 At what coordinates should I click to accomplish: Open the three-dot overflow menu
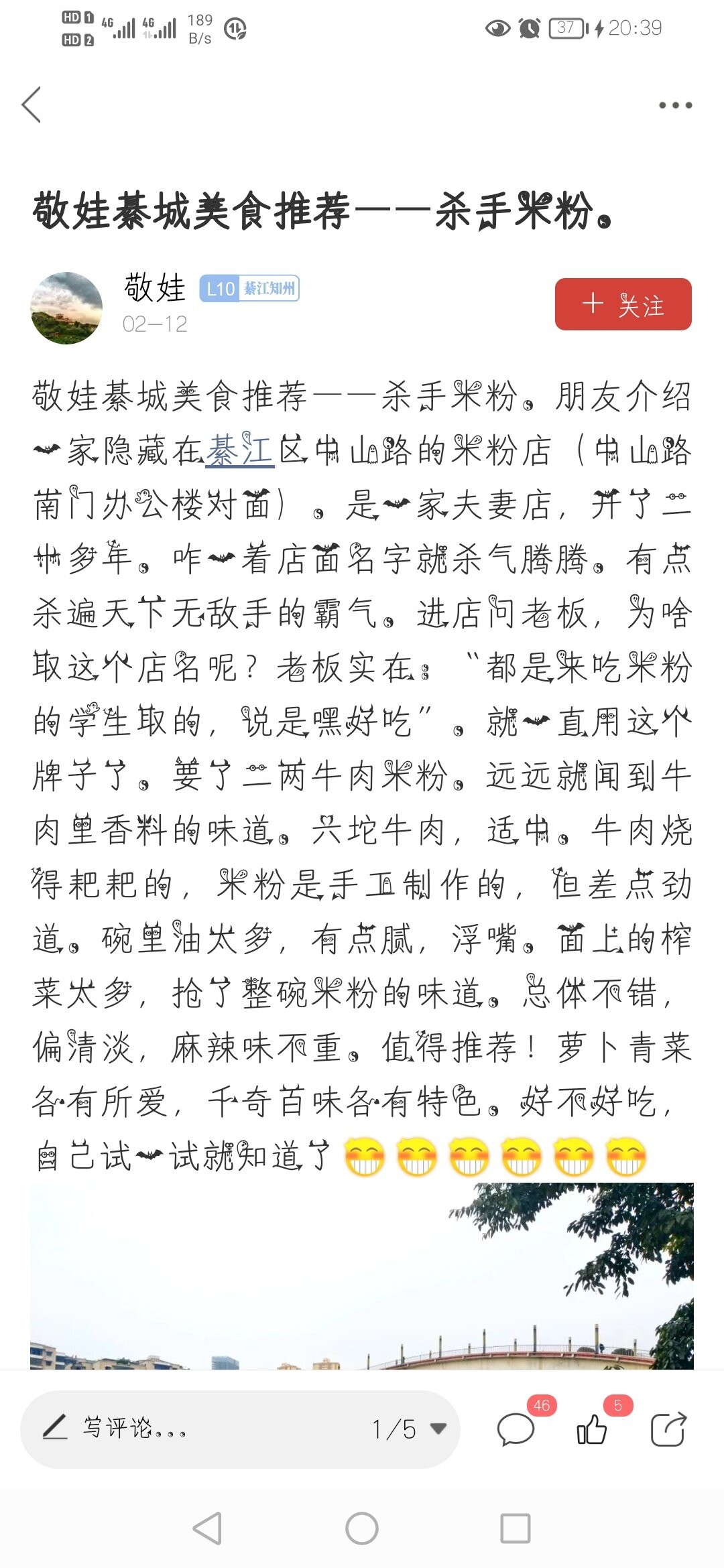coord(675,105)
